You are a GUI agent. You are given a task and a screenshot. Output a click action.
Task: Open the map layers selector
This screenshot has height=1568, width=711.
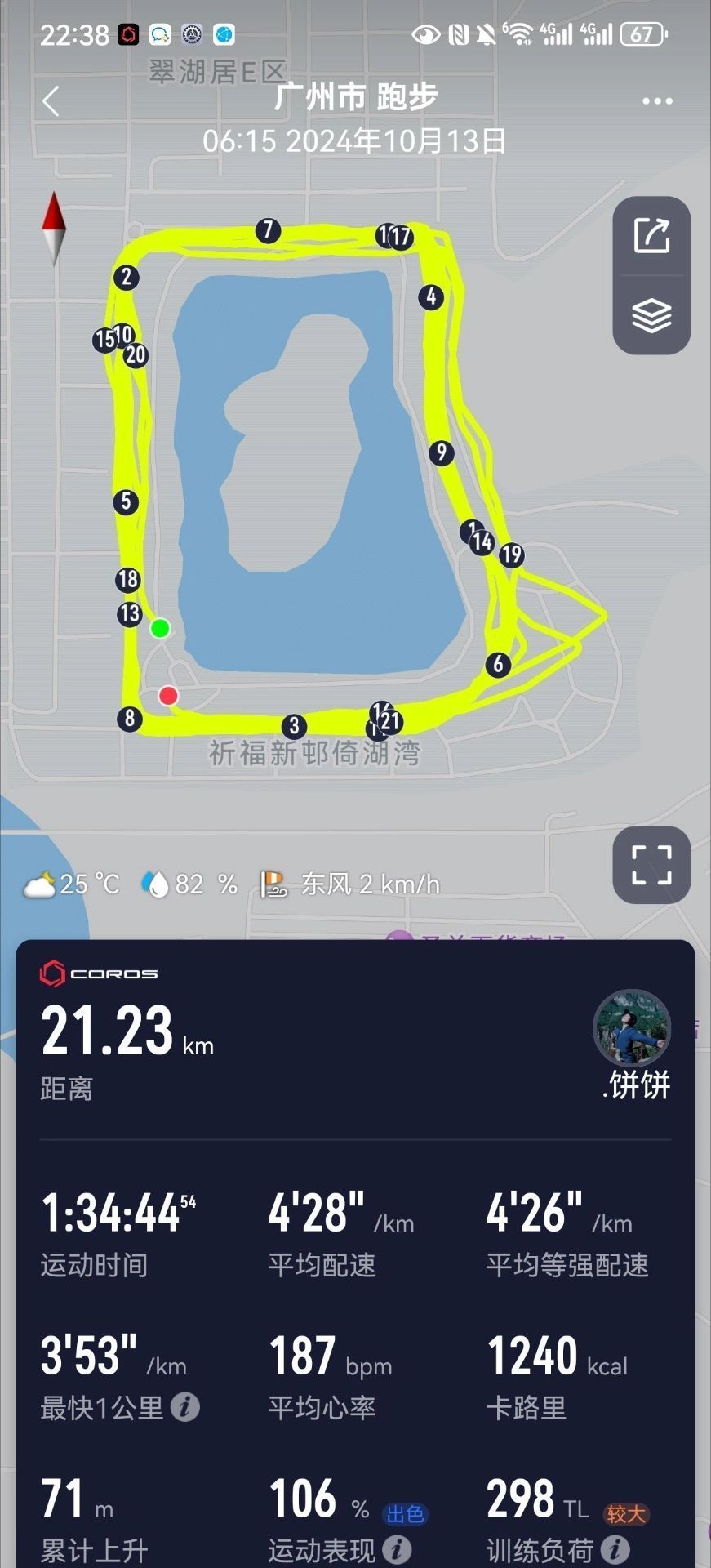651,315
